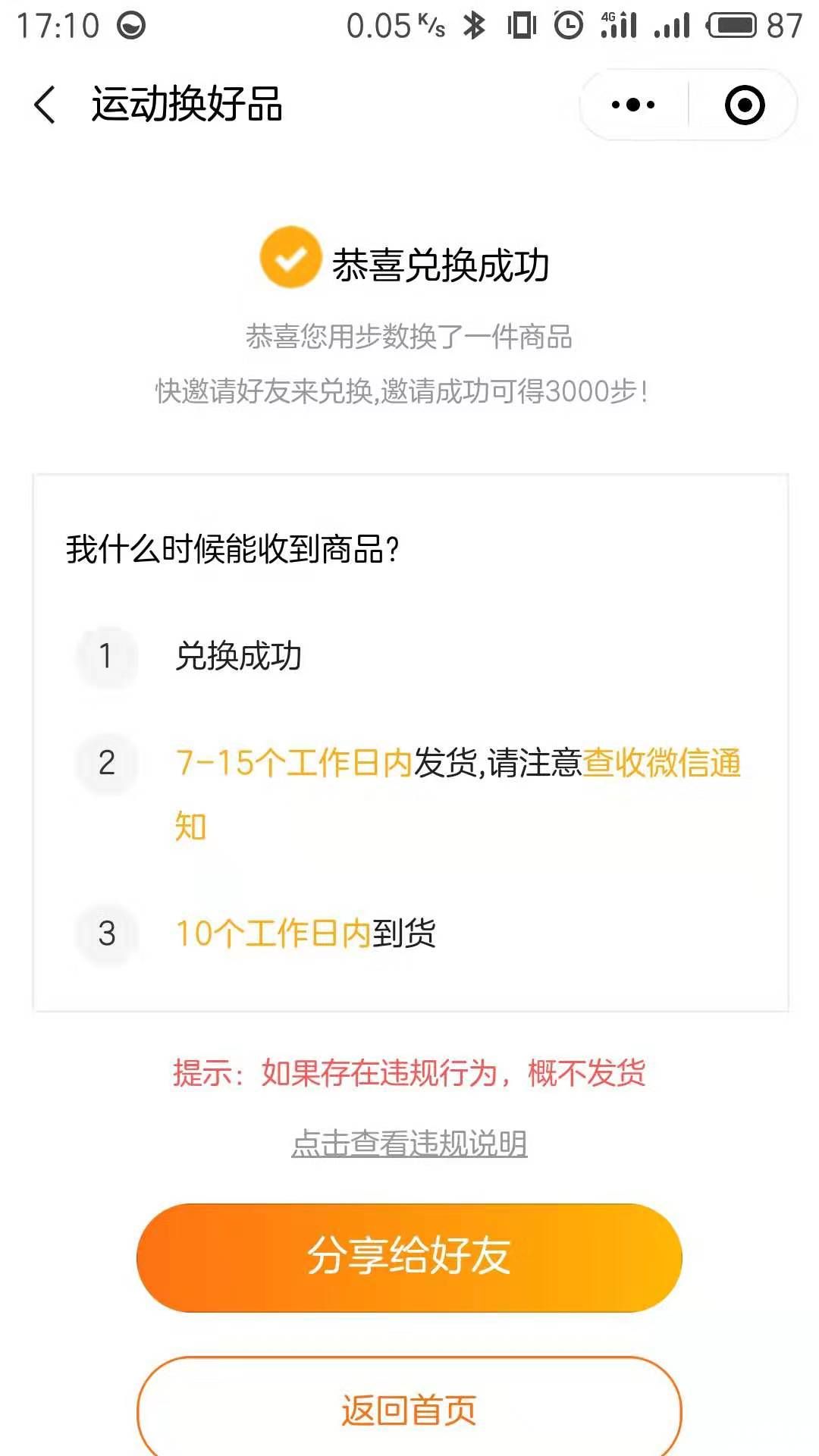Tap the 分享给好友 button

[409, 1257]
